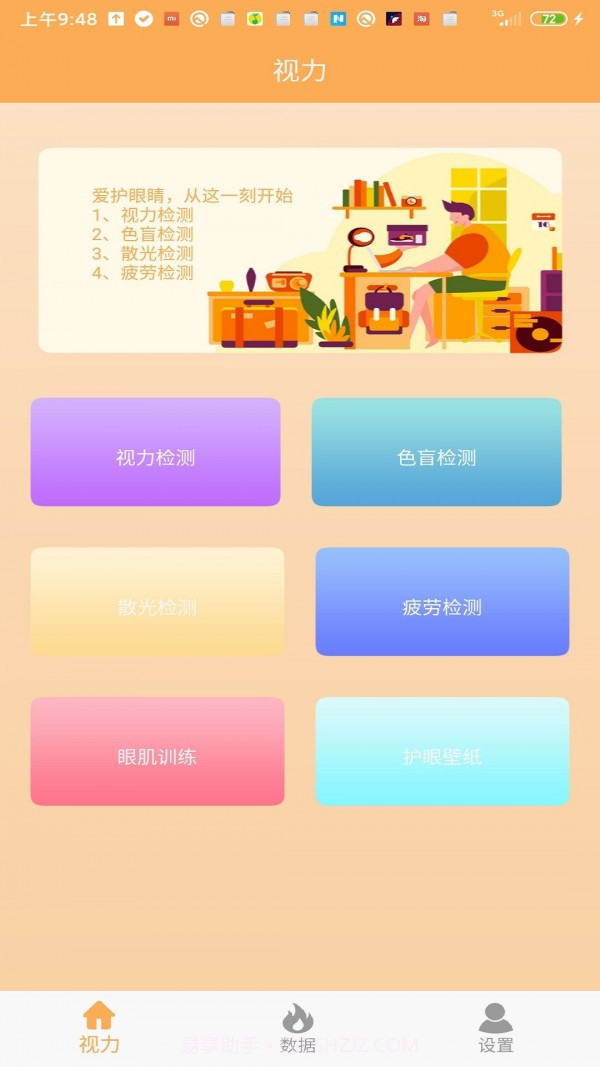Browse 护眼壁纸 eye-care wallpapers

click(x=442, y=751)
